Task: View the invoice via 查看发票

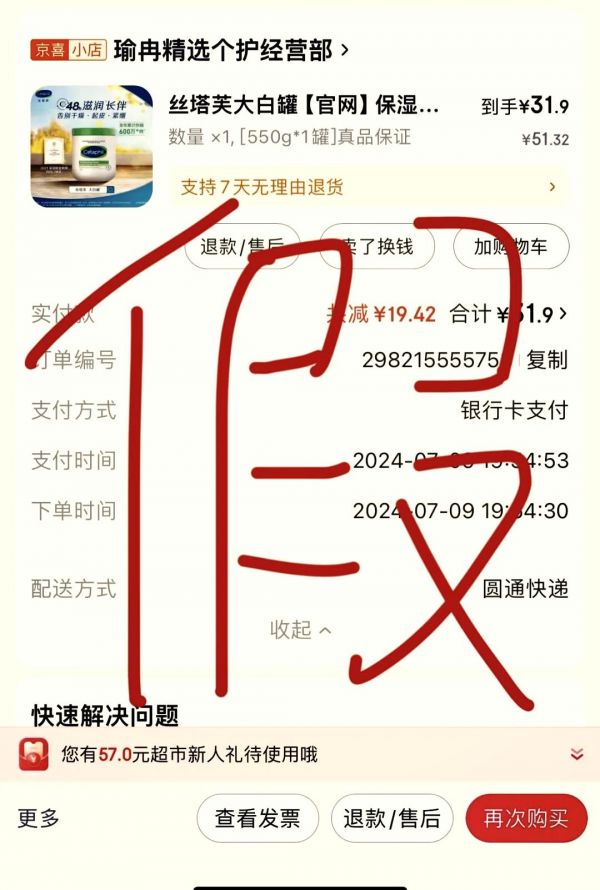Action: [x=257, y=818]
